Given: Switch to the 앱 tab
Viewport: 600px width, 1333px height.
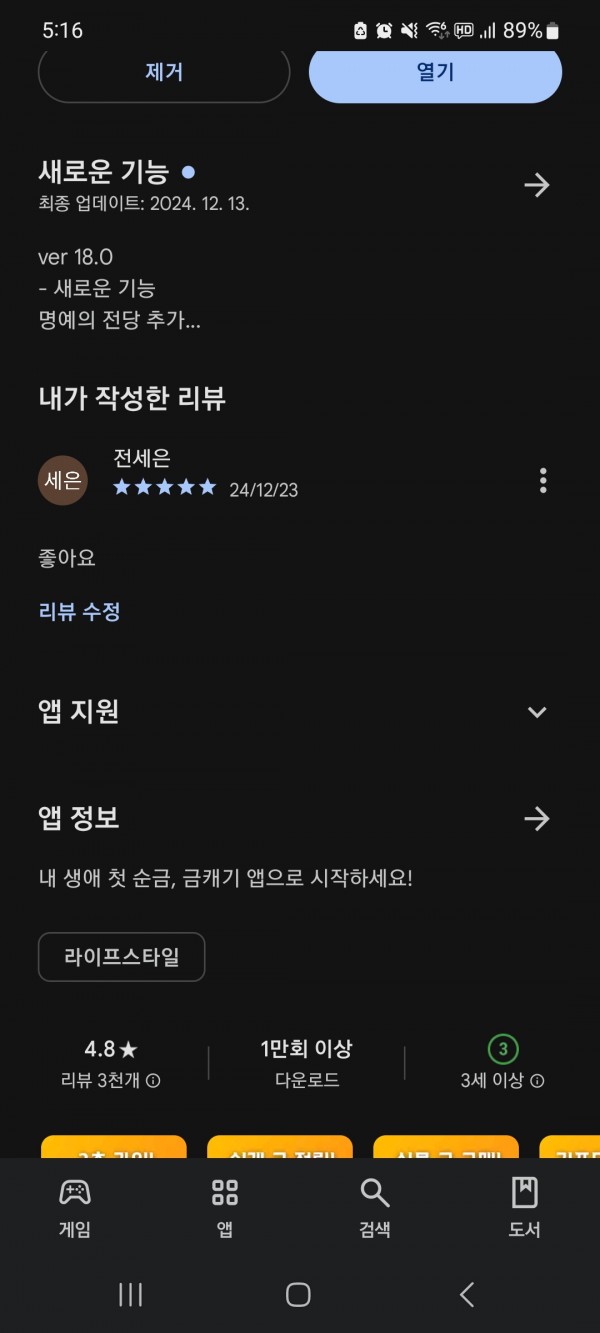Looking at the screenshot, I should point(225,1207).
